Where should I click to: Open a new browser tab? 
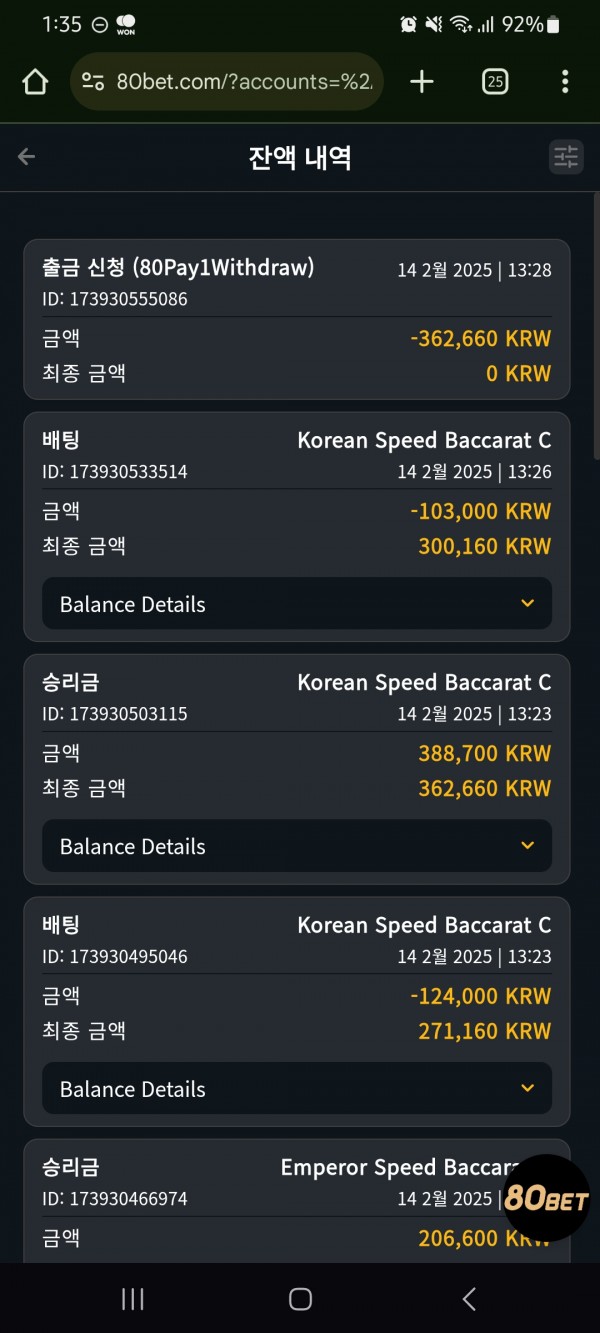pyautogui.click(x=422, y=82)
